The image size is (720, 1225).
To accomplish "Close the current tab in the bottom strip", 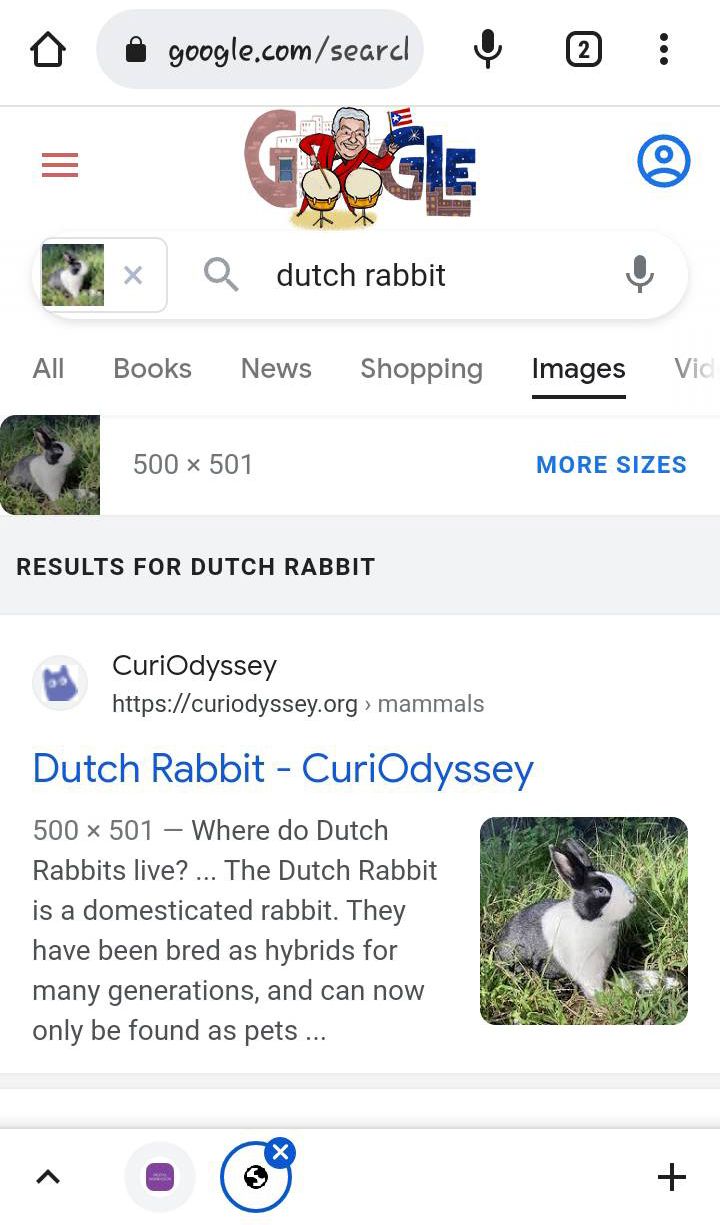I will coord(281,1153).
